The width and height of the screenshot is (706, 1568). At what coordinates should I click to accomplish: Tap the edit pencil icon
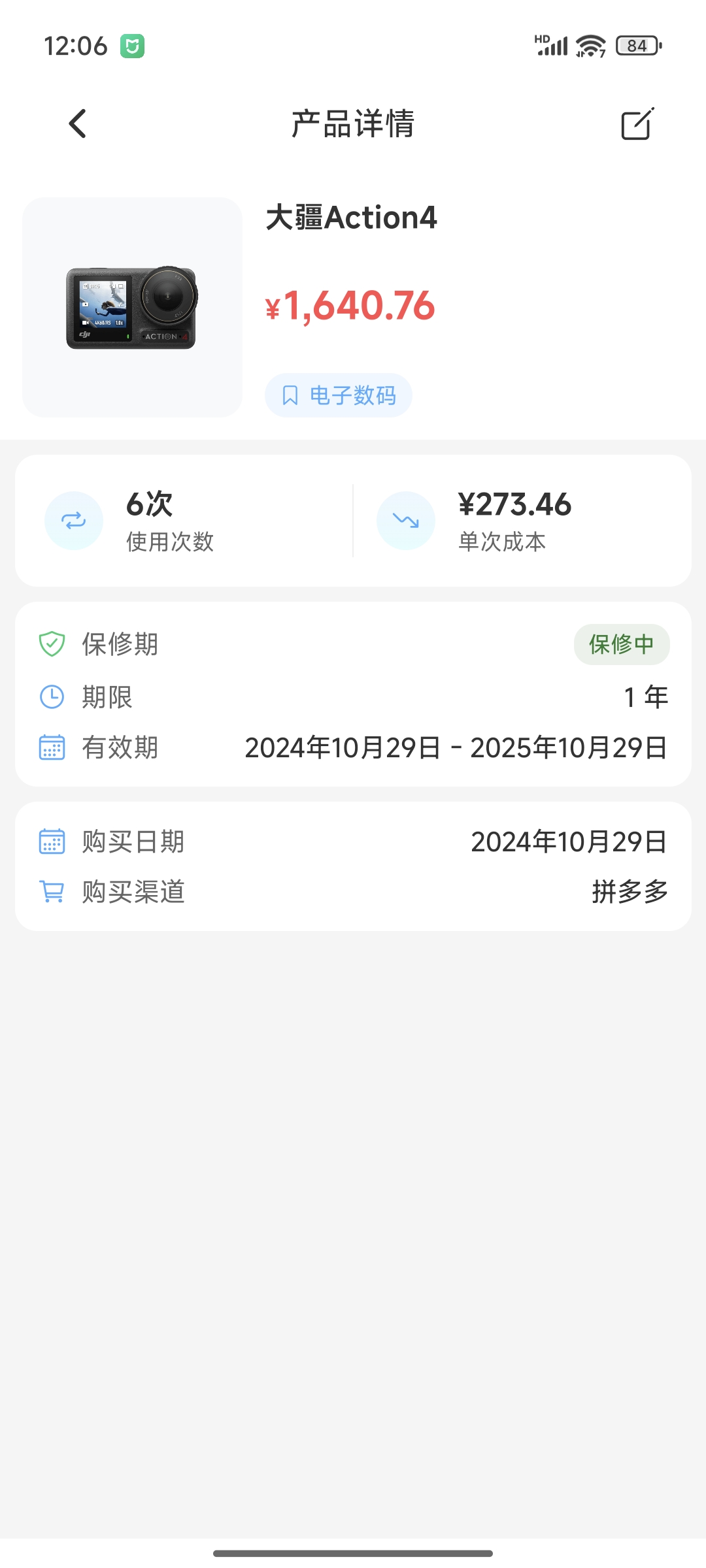click(x=637, y=123)
